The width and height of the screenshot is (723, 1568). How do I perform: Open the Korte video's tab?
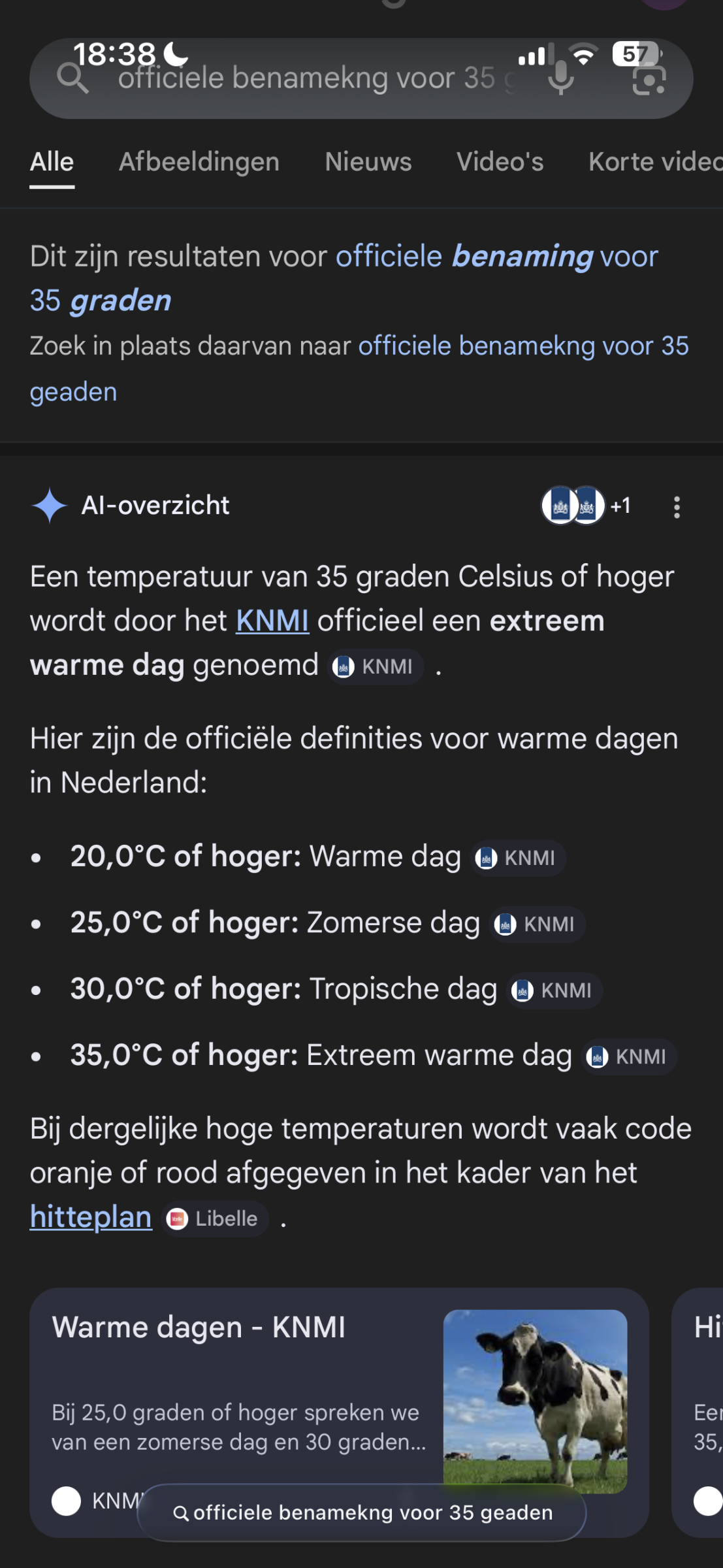[654, 162]
